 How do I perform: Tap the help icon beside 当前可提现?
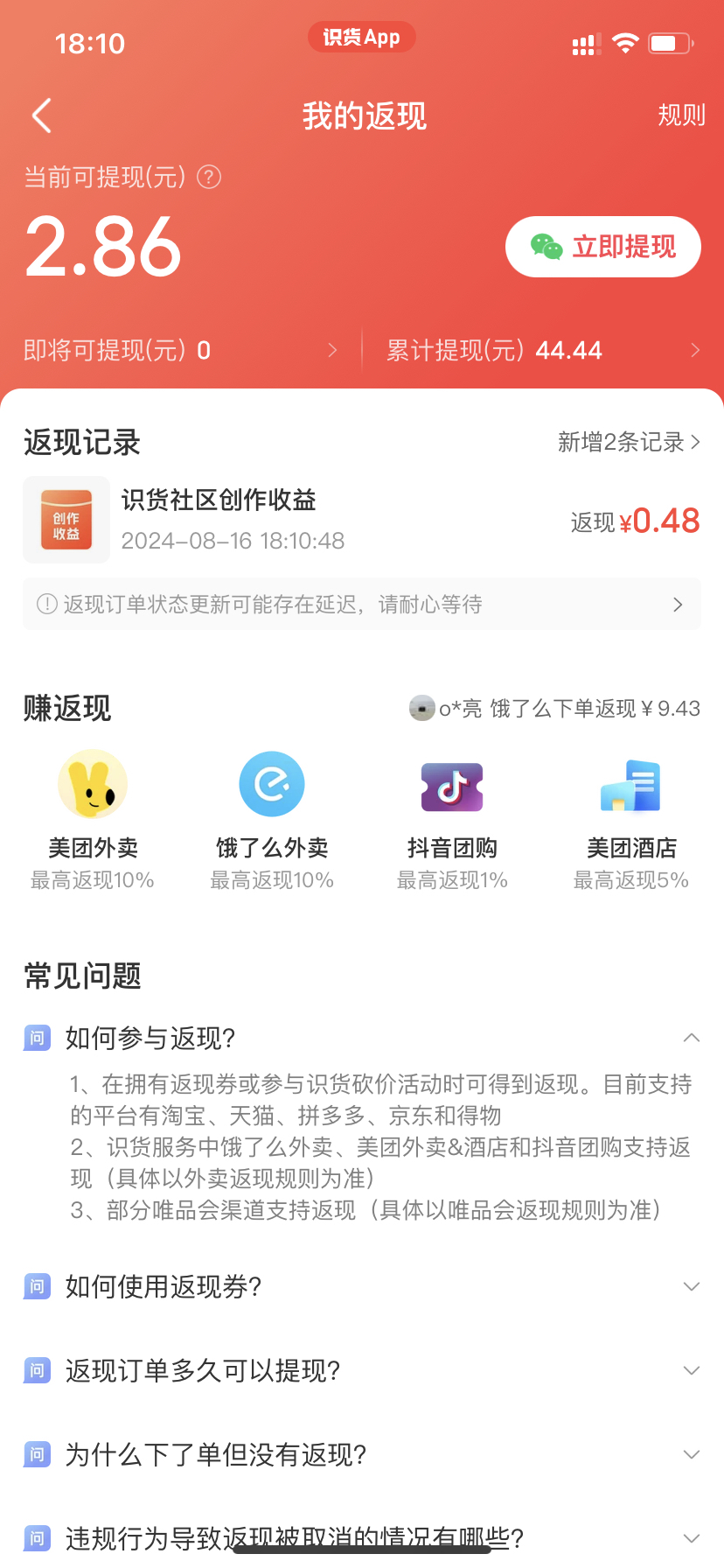[x=209, y=178]
